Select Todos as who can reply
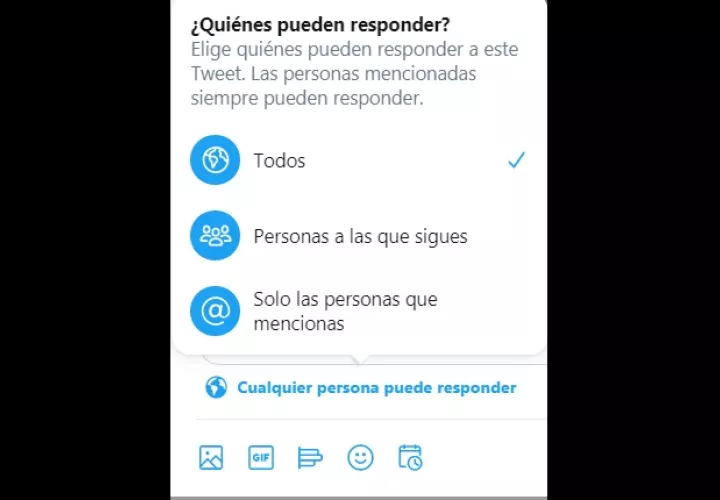This screenshot has height=500, width=720. [x=279, y=160]
